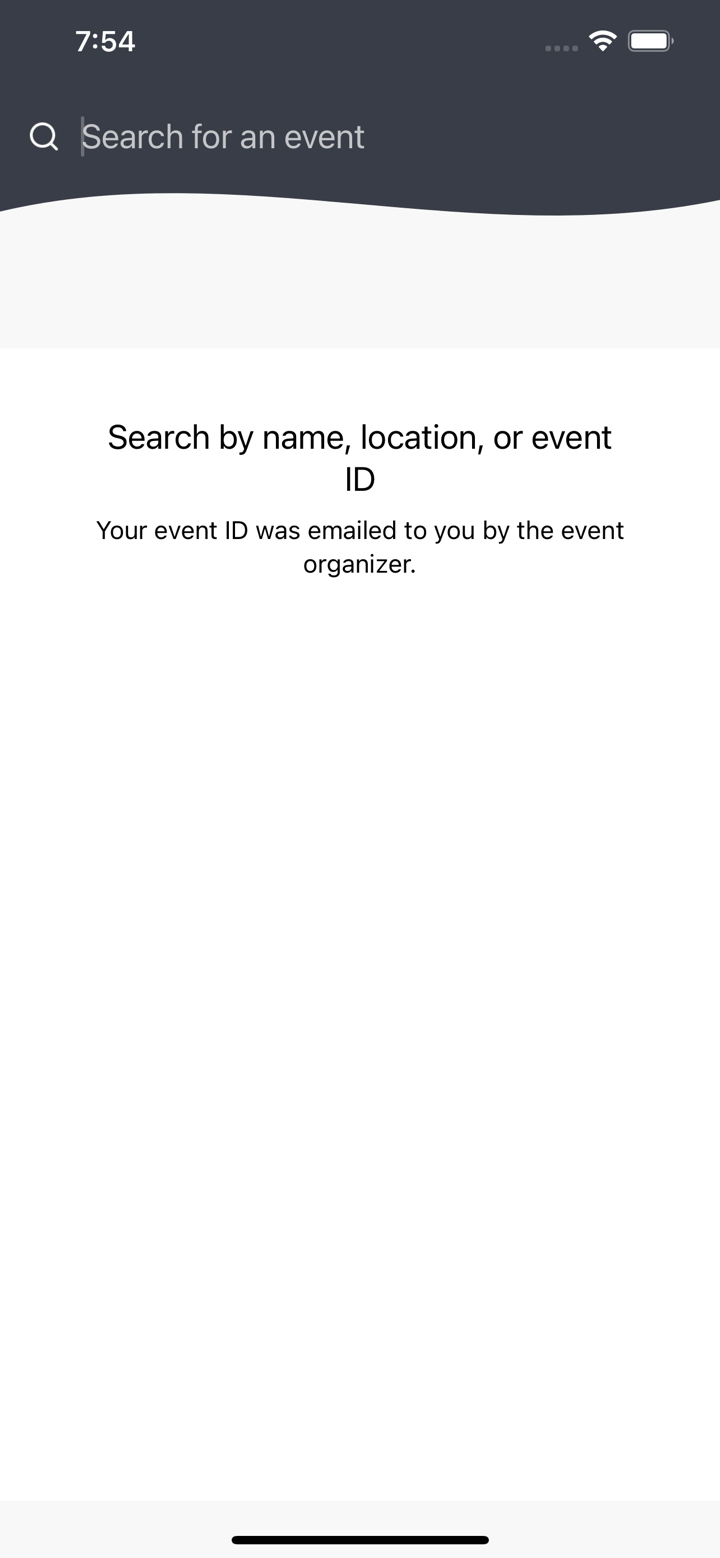This screenshot has height=1558, width=720.
Task: Select the Wi-Fi symbol in the status bar
Action: pyautogui.click(x=601, y=41)
